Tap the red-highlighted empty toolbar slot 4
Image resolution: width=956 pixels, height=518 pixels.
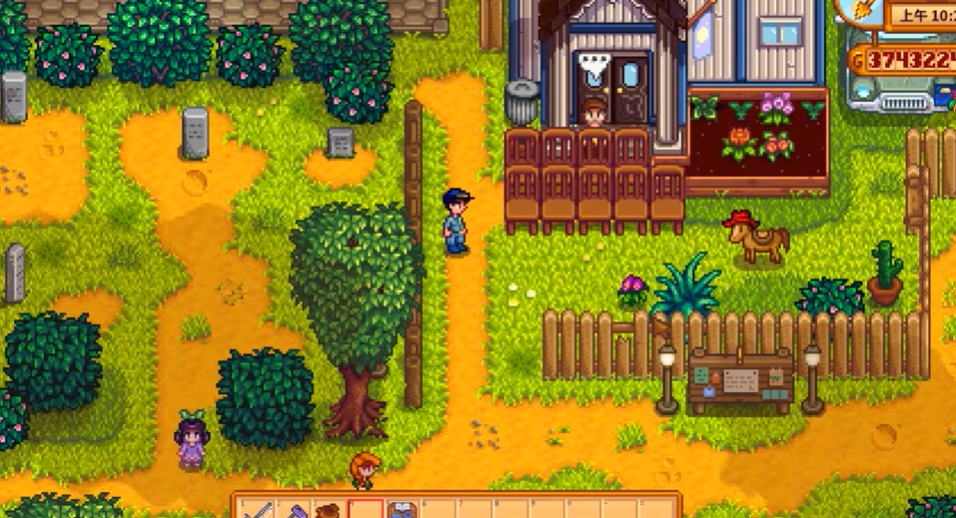(365, 510)
